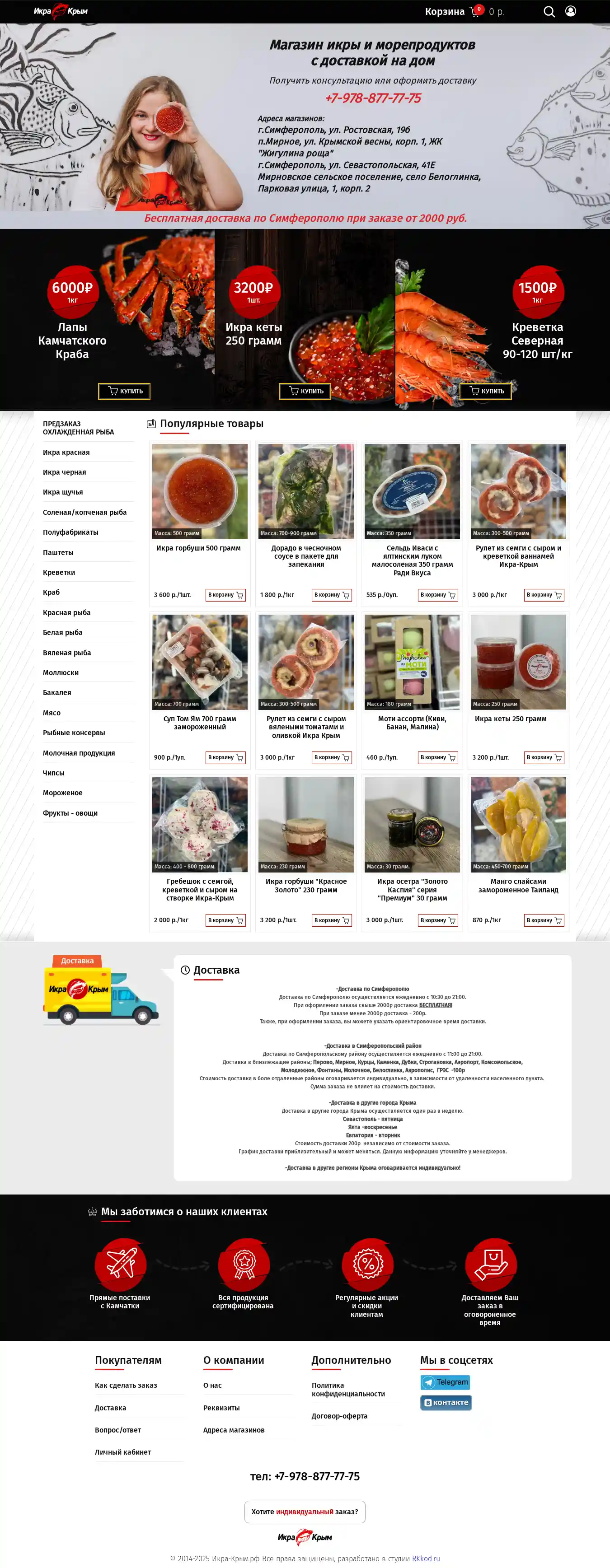Open the ВКонтакте social link
This screenshot has width=610, height=1568.
(446, 1402)
